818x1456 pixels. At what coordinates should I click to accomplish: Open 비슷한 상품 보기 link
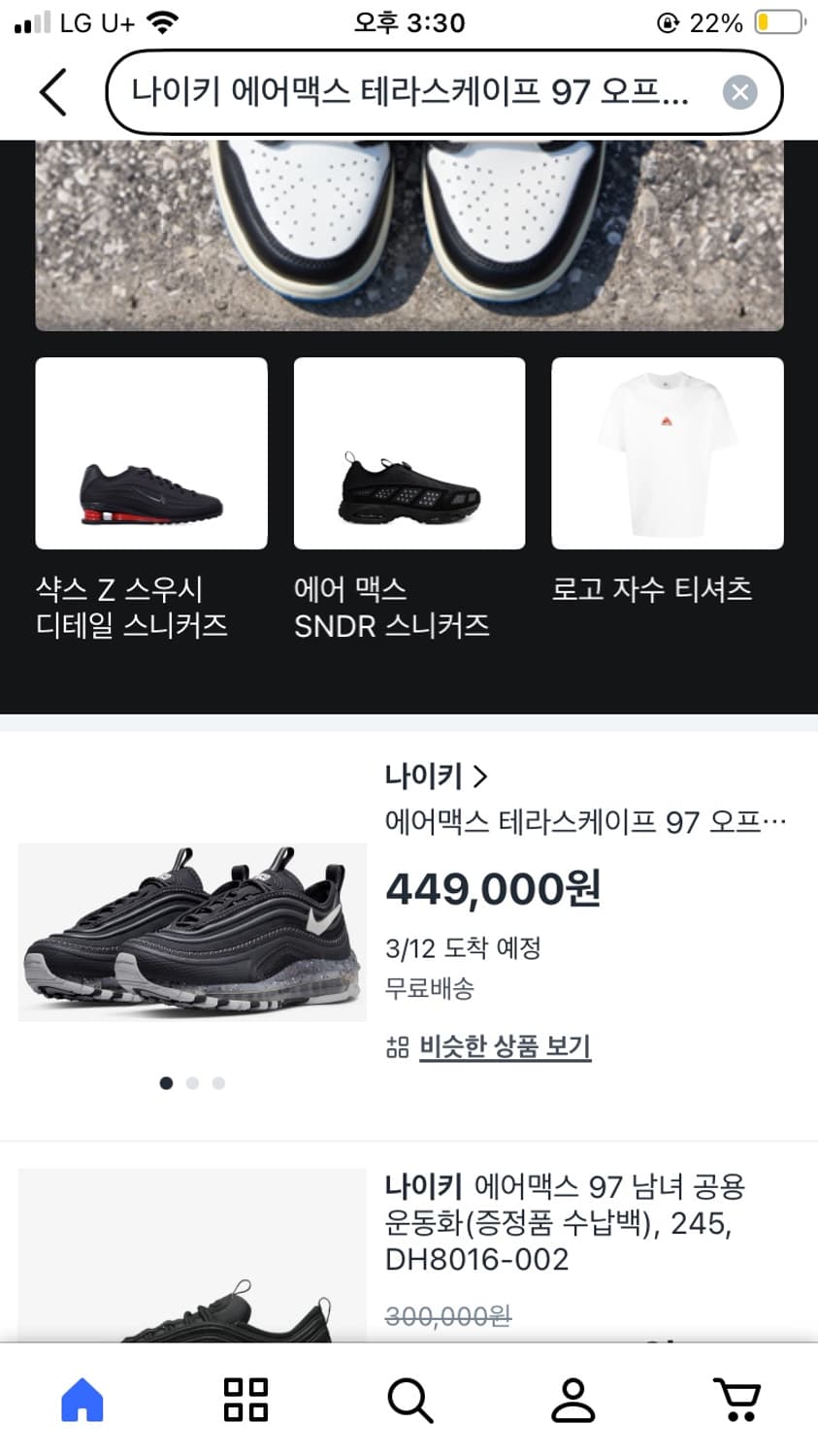505,1047
